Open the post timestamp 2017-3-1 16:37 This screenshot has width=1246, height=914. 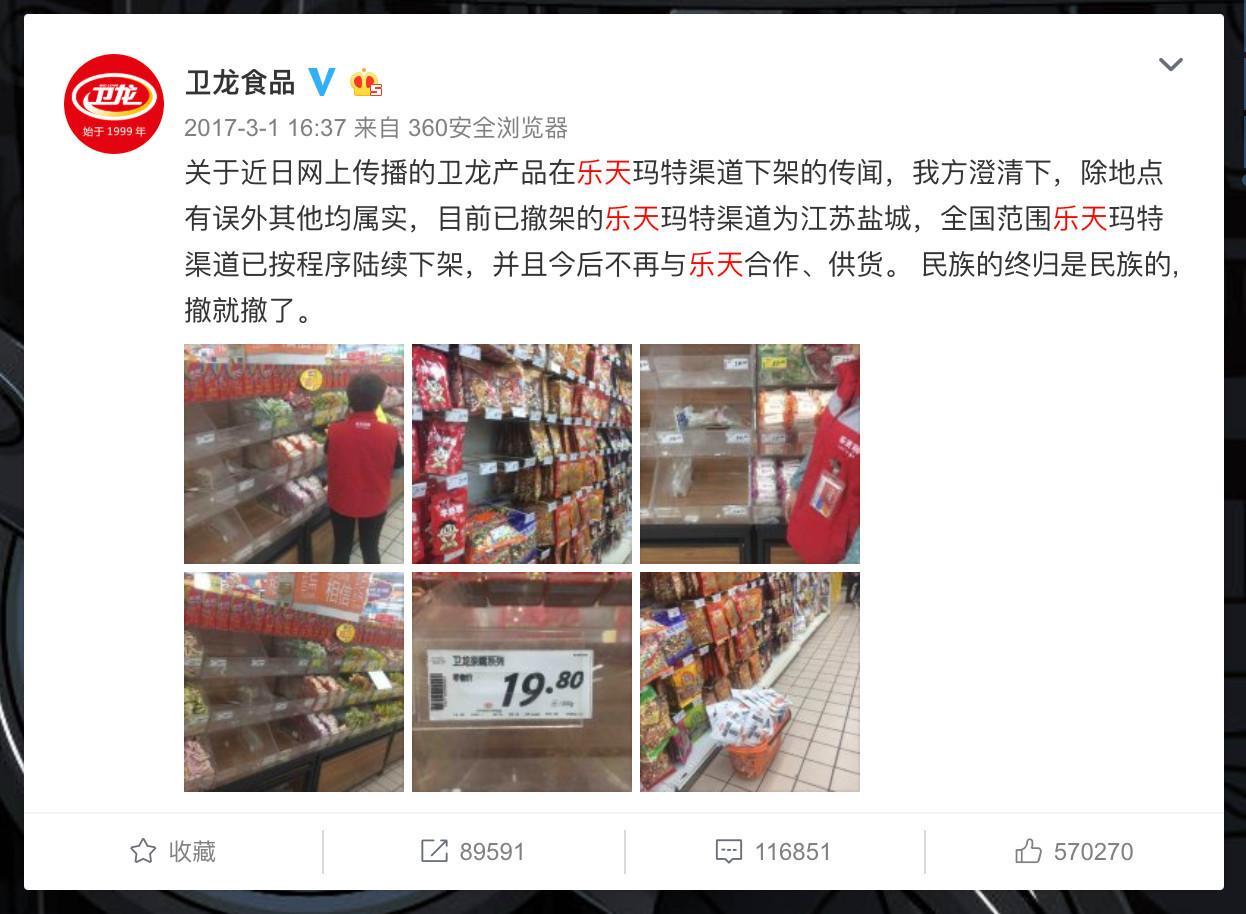pos(264,128)
